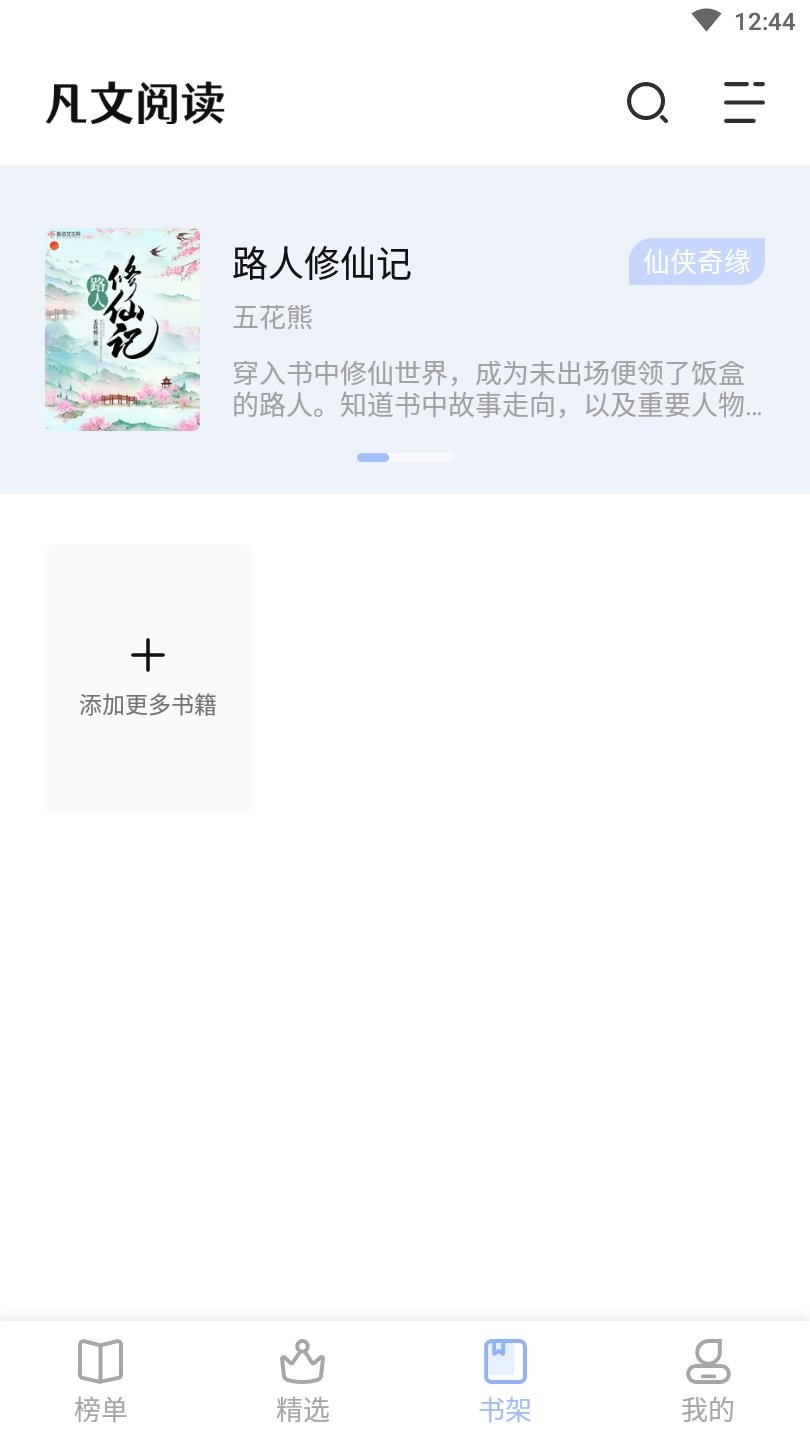The height and width of the screenshot is (1440, 810).
Task: Click the author name 五花熊
Action: click(x=272, y=318)
